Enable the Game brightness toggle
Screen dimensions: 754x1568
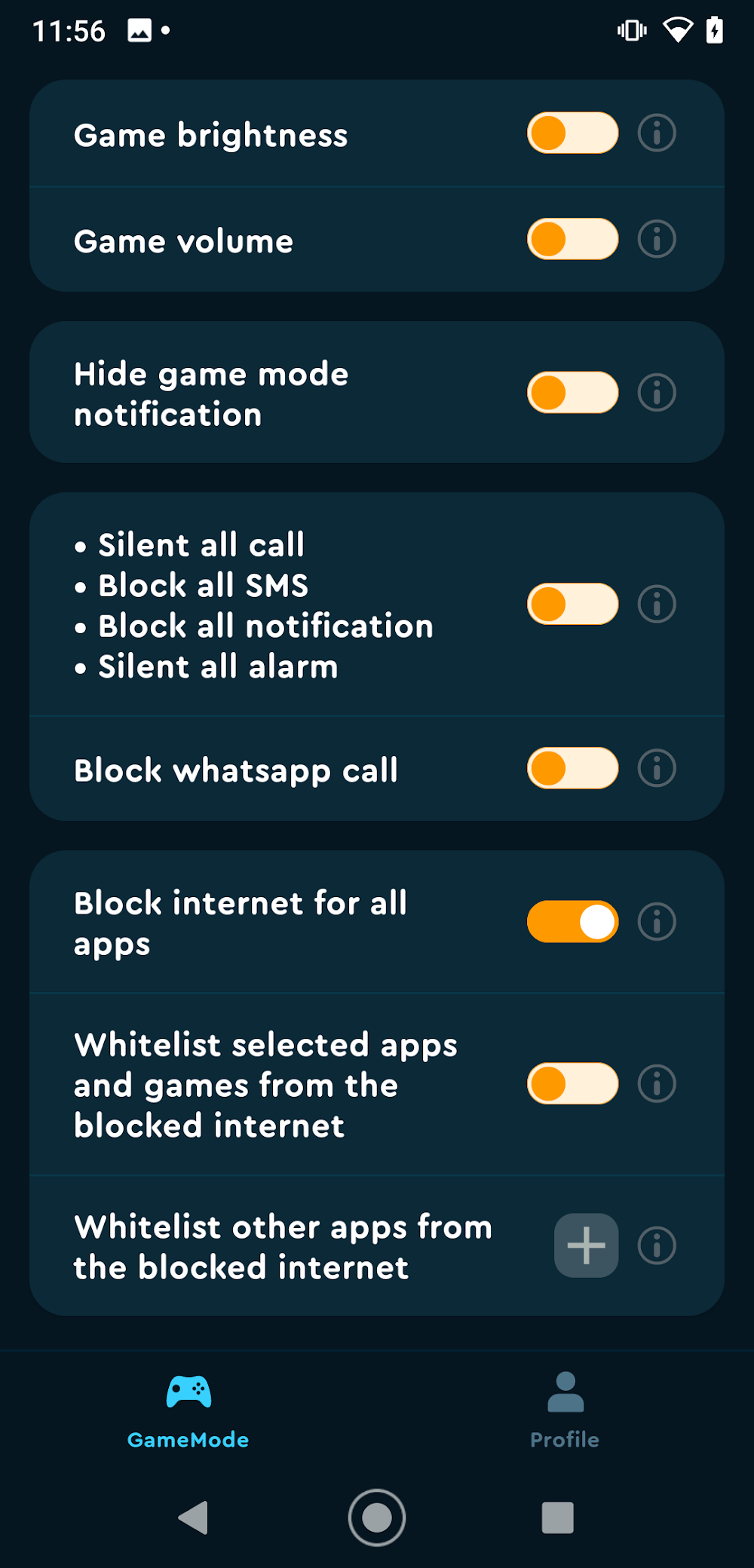click(572, 133)
